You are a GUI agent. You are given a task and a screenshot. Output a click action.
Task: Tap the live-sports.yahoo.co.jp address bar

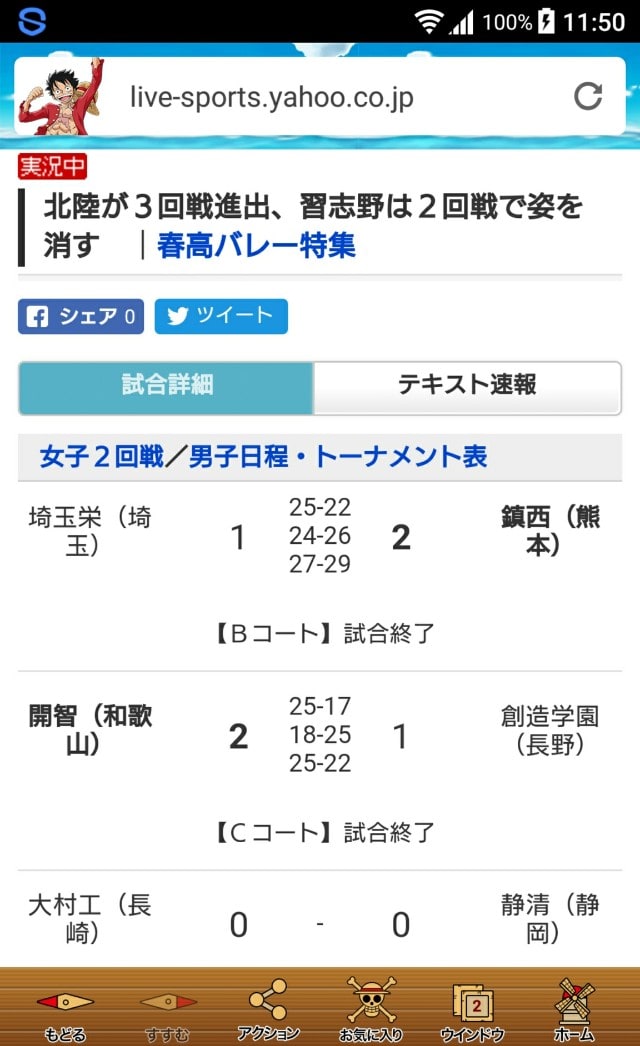[271, 97]
